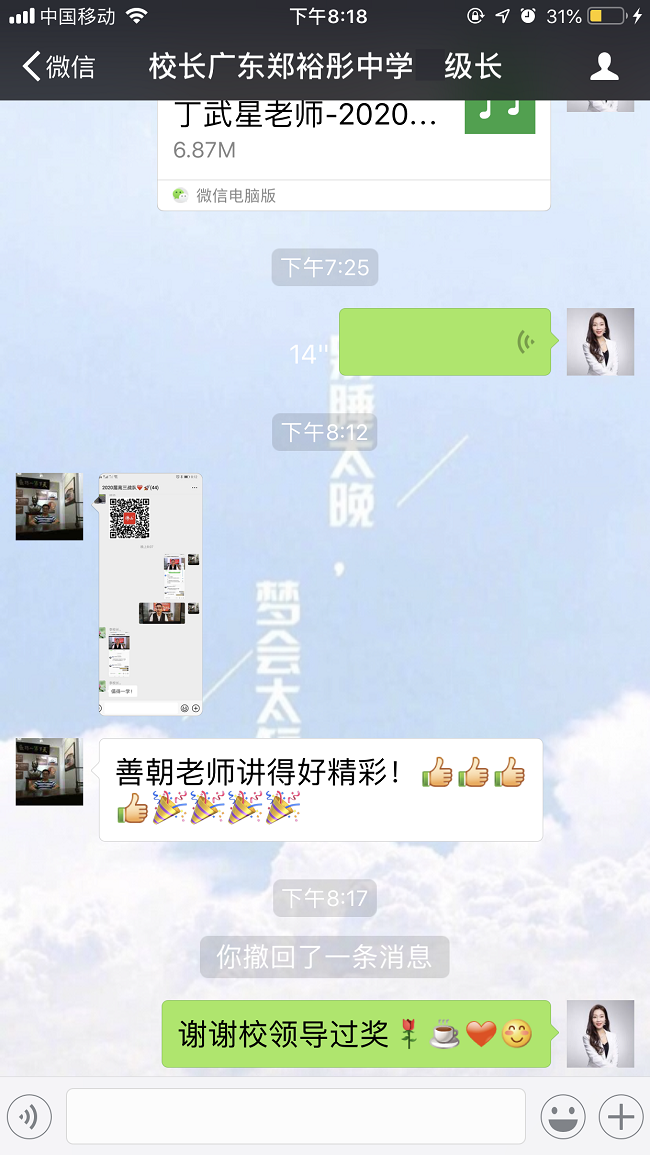View the contact's avatar beside 善朝老师讲得好精彩

49,772
